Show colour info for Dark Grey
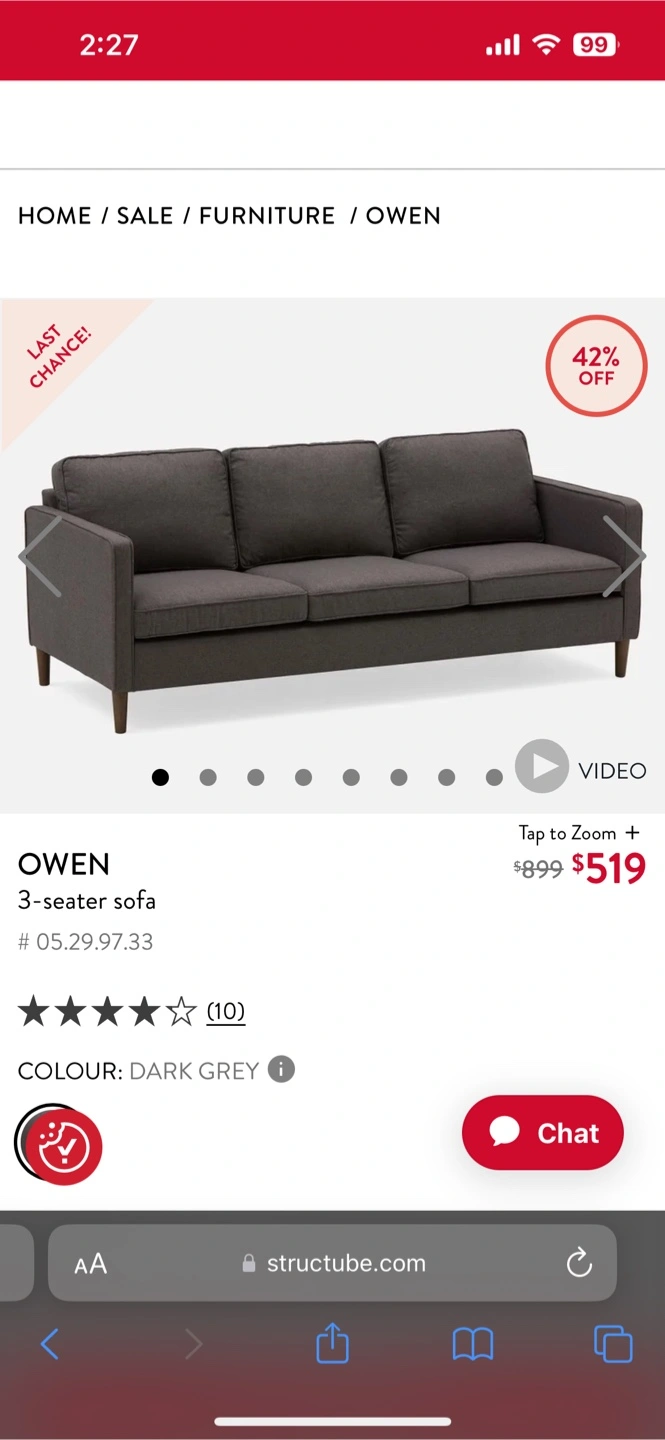The height and width of the screenshot is (1440, 665). [282, 1070]
